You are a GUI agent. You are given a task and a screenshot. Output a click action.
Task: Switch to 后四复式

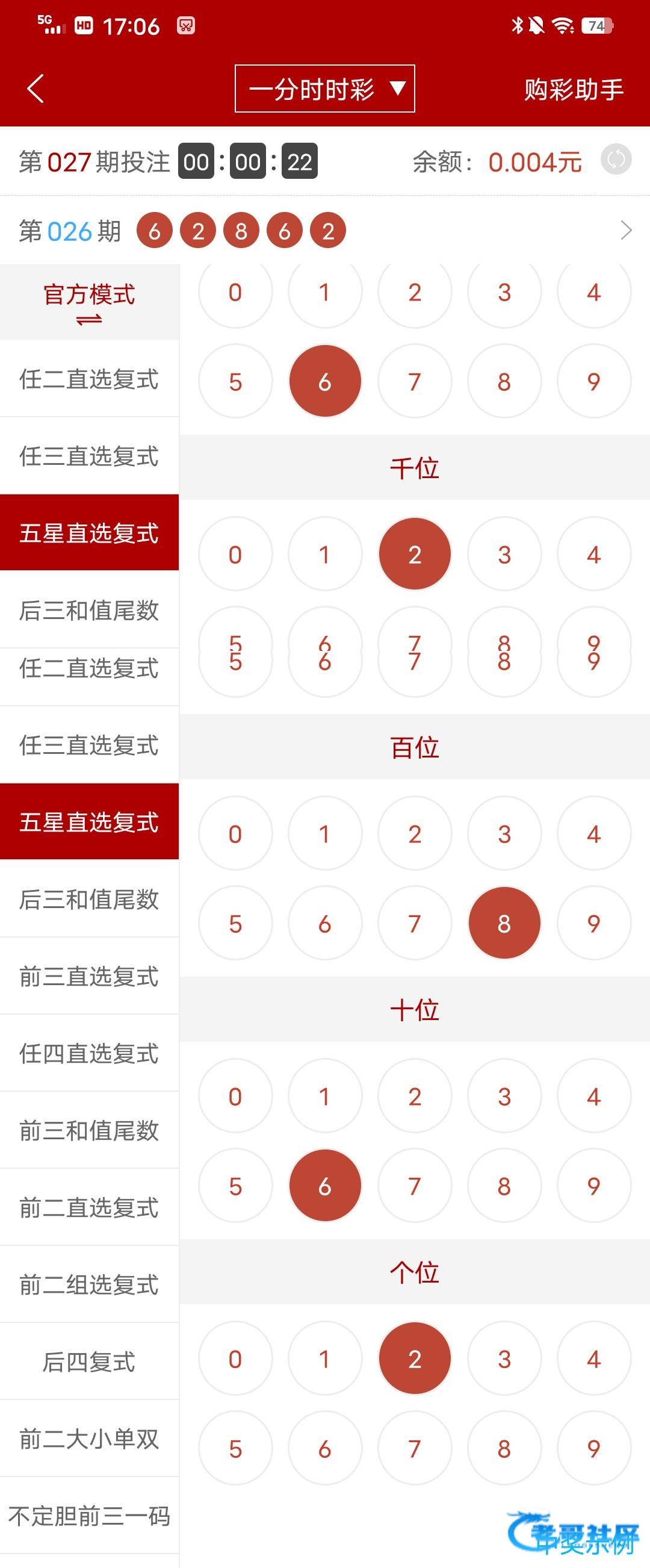click(90, 1361)
